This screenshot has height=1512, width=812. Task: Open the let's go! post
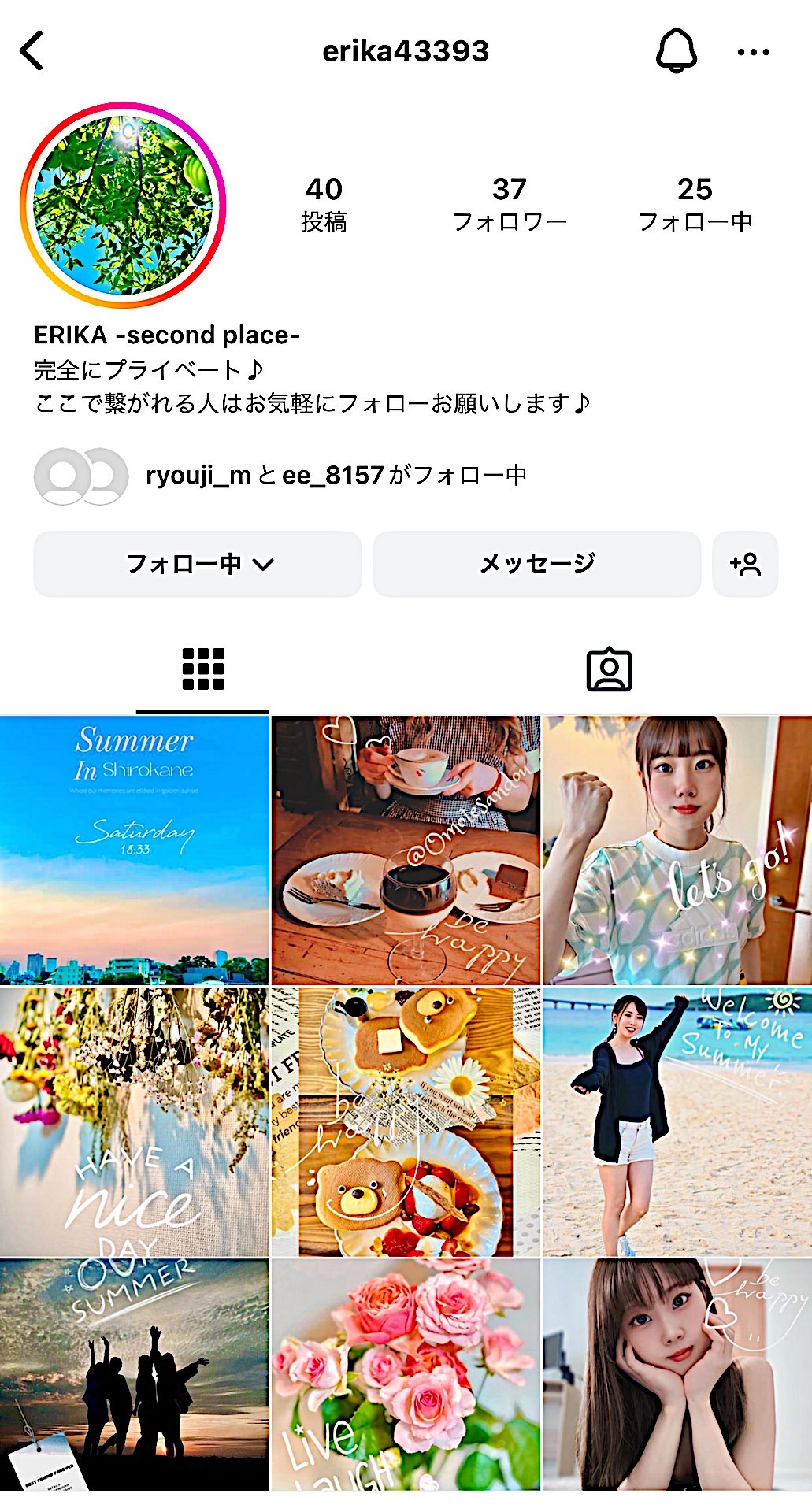[677, 850]
